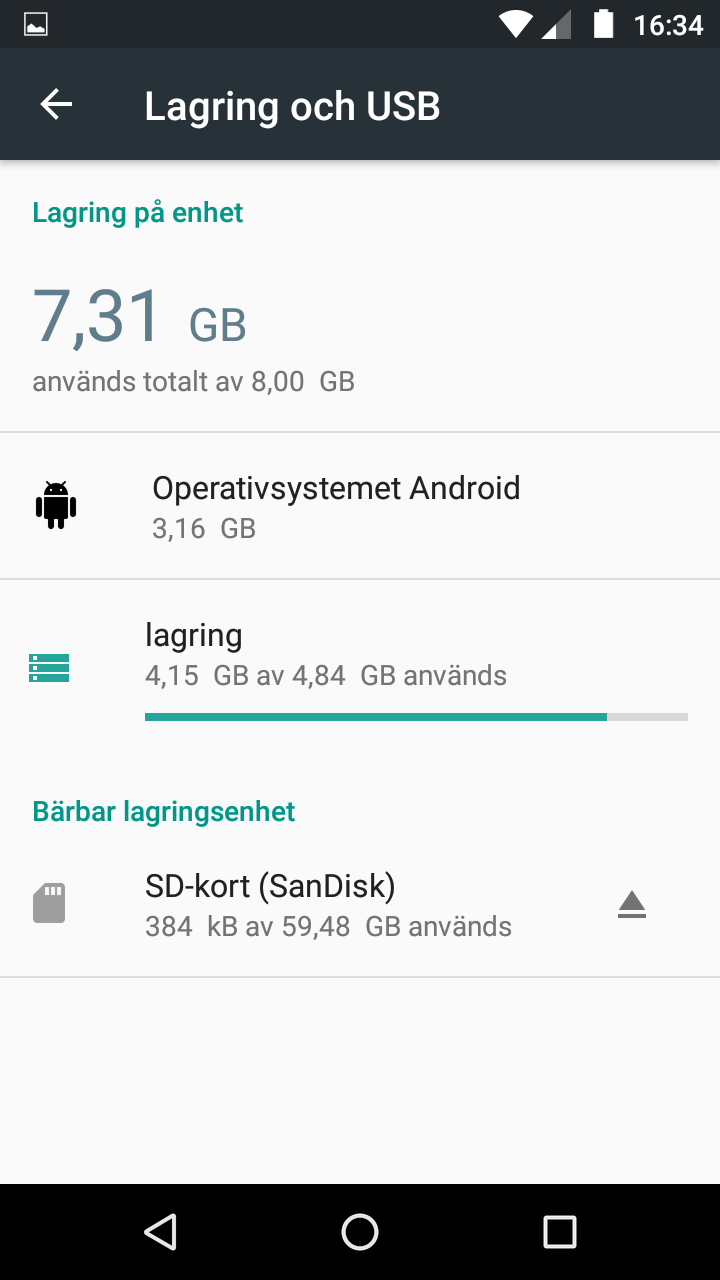Tap the system home button
This screenshot has height=1280, width=720.
[x=360, y=1232]
